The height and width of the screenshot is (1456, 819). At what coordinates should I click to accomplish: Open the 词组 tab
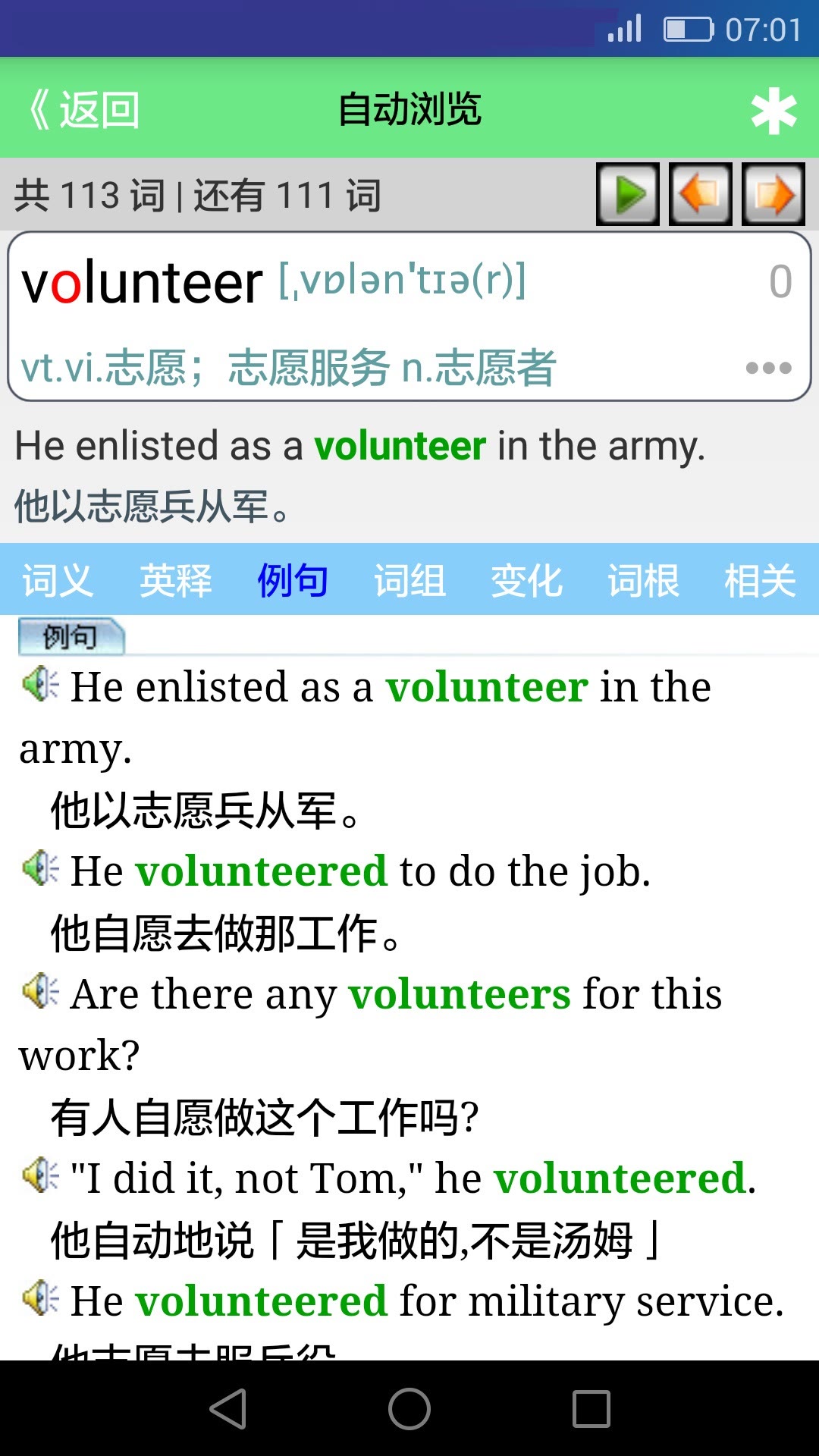point(409,581)
